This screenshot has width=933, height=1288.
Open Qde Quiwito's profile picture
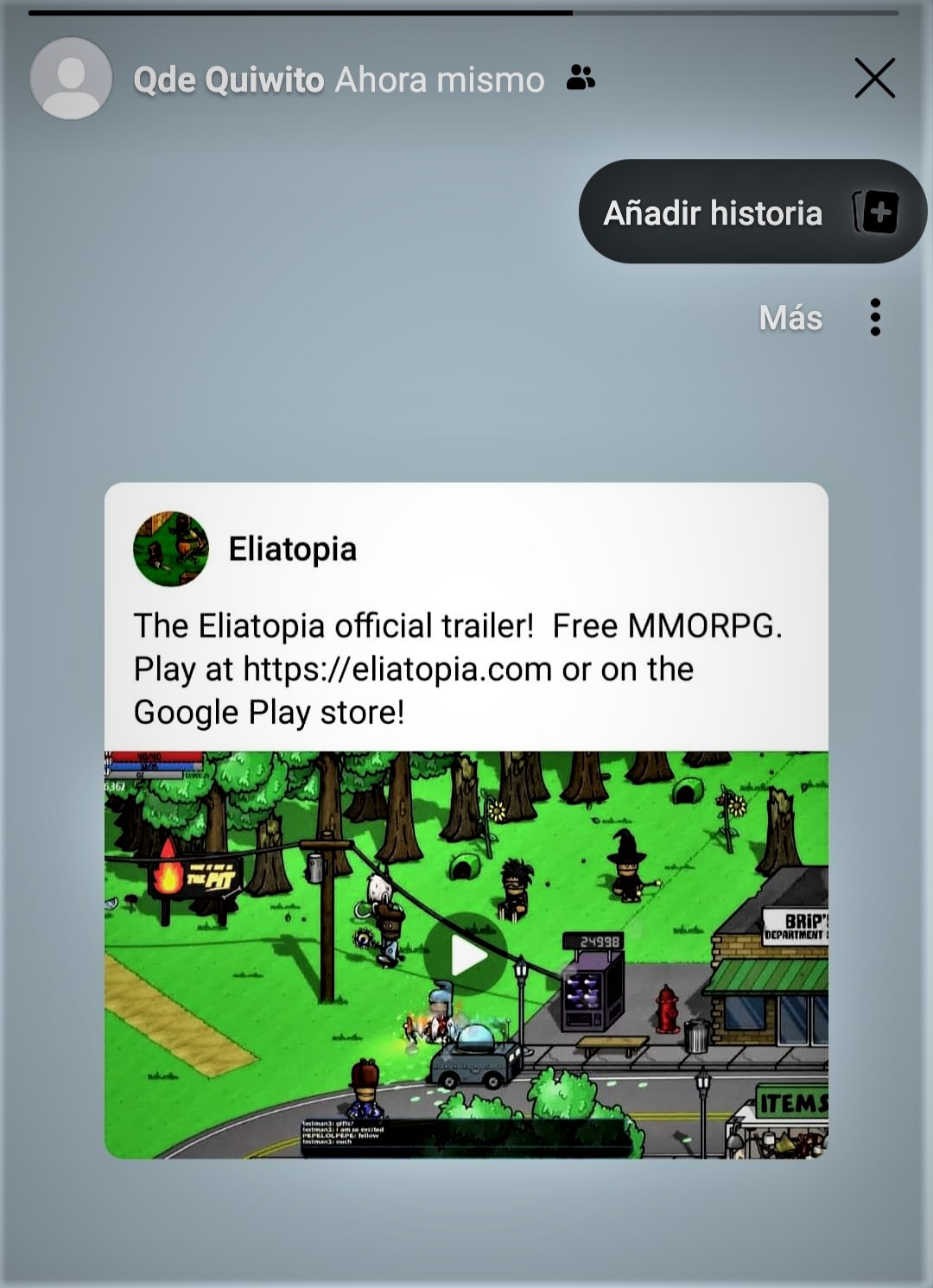click(x=71, y=79)
